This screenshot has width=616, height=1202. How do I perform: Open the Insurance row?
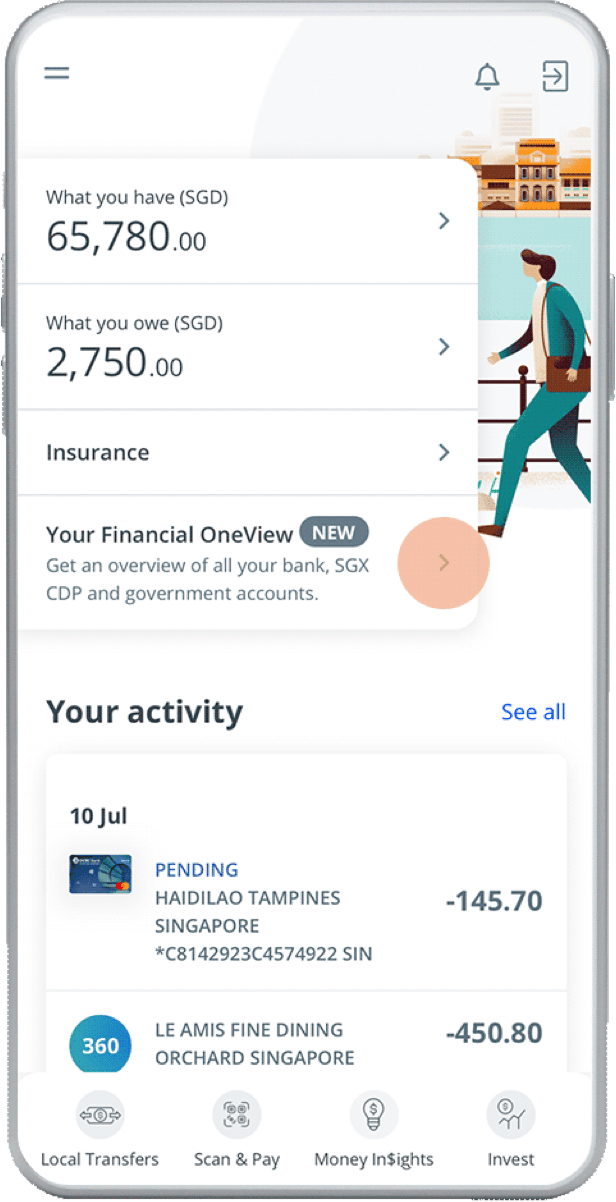(x=246, y=452)
